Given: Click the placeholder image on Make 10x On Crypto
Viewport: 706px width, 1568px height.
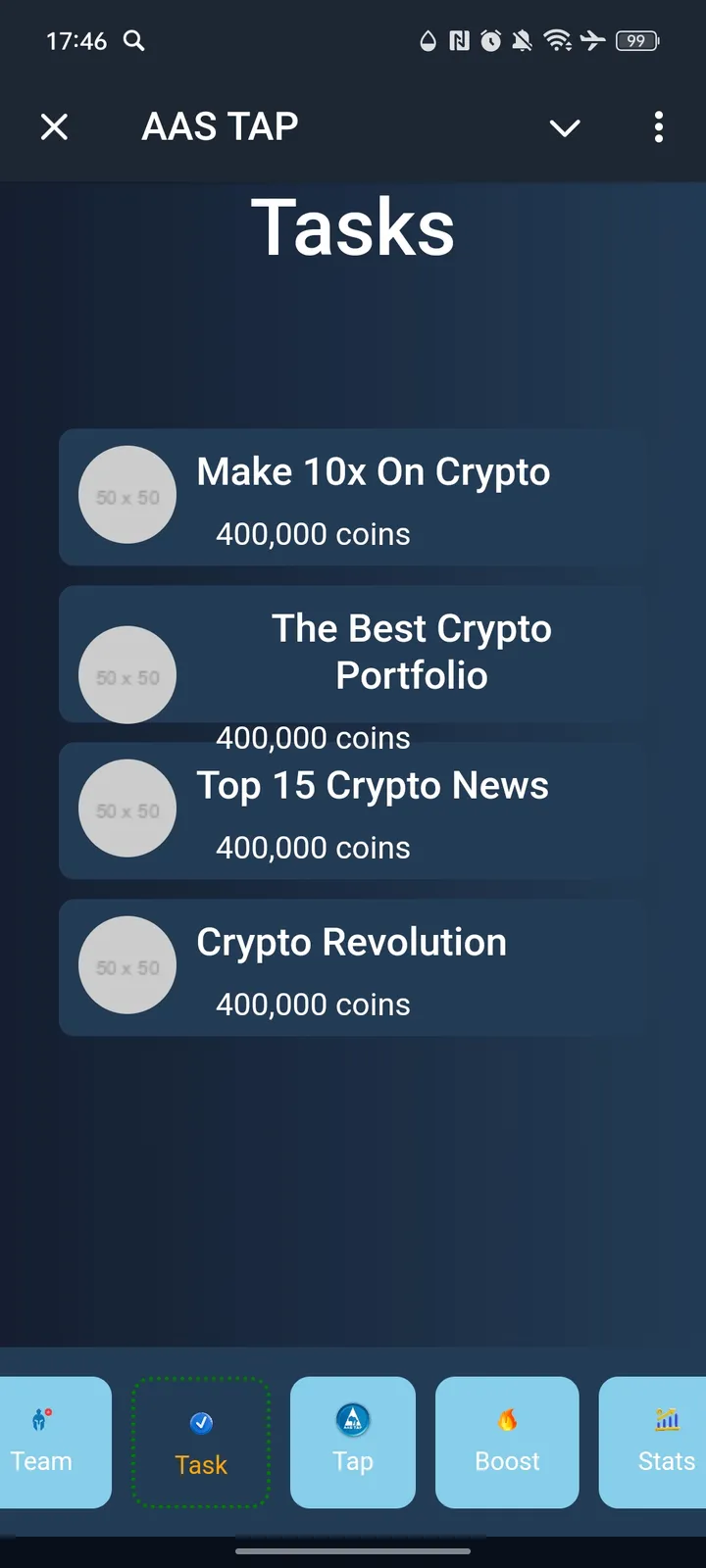Looking at the screenshot, I should click(126, 496).
